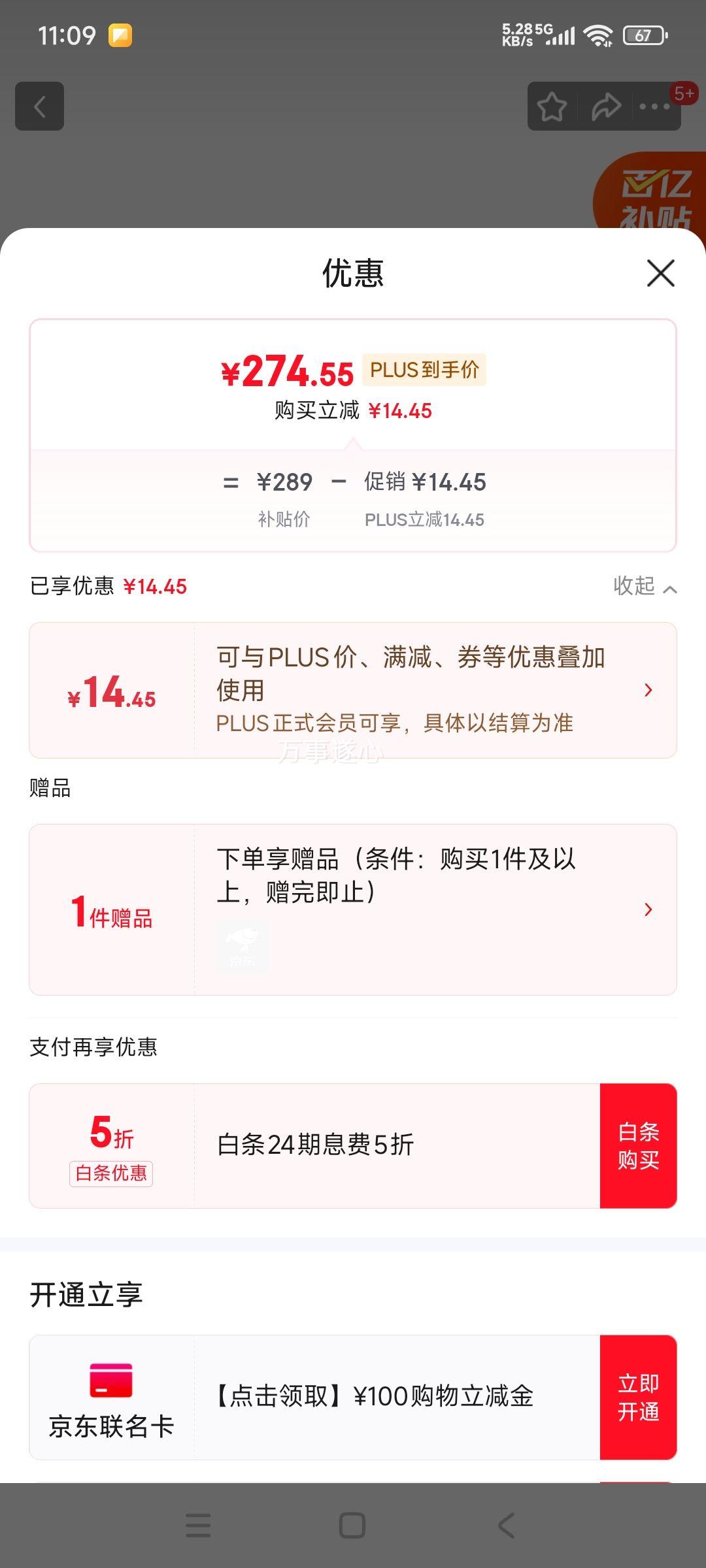Tap 立即开通 for the 京东联名卡
Image resolution: width=706 pixels, height=1568 pixels.
coord(638,1397)
